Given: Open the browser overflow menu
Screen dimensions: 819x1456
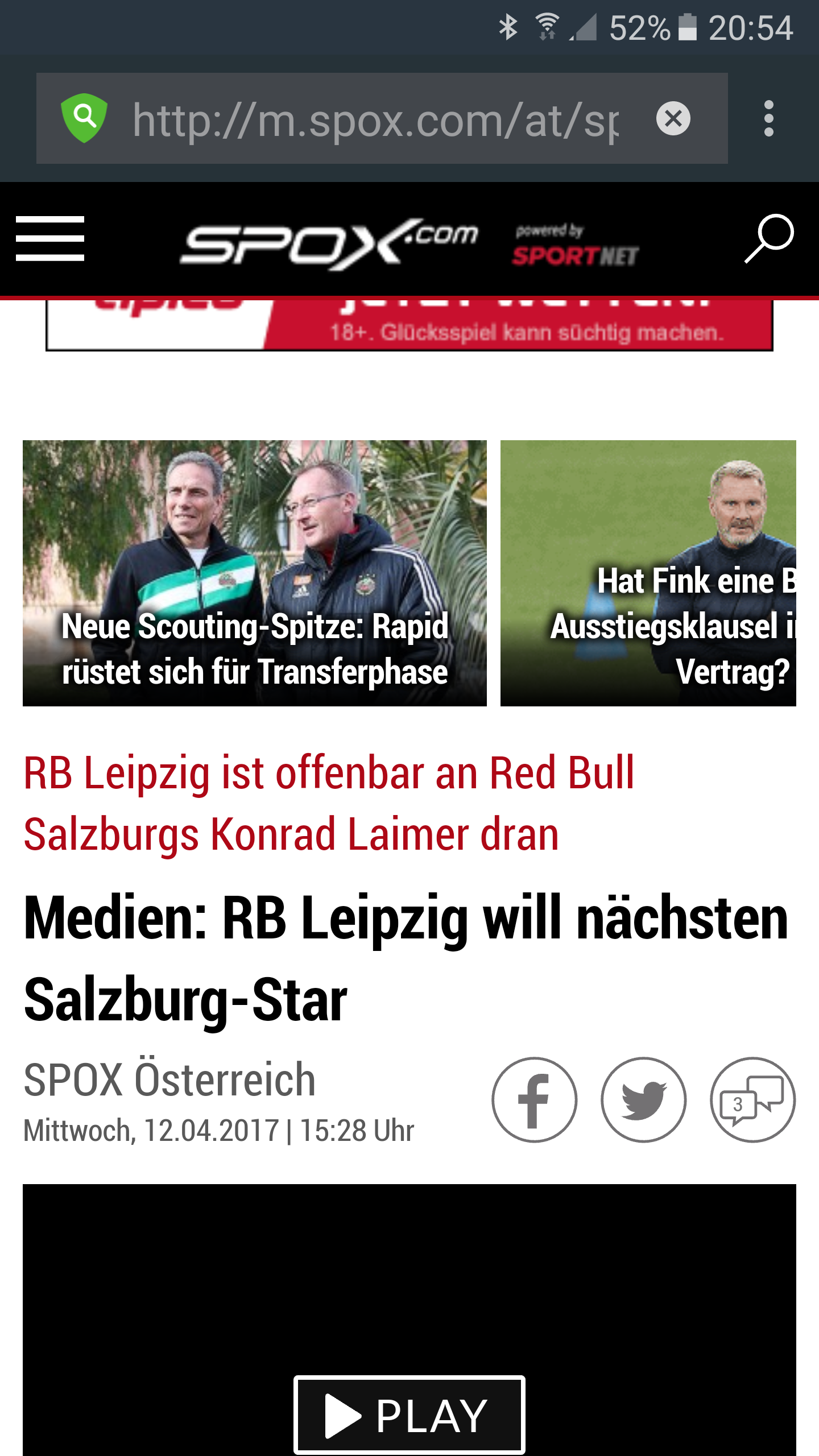Looking at the screenshot, I should pyautogui.click(x=769, y=119).
